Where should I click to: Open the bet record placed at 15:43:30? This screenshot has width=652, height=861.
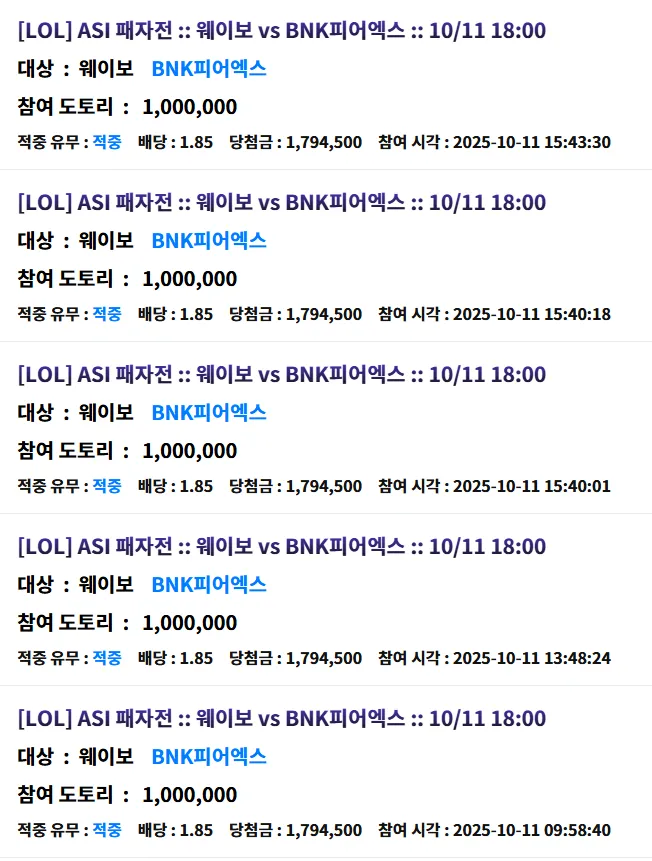pos(282,30)
